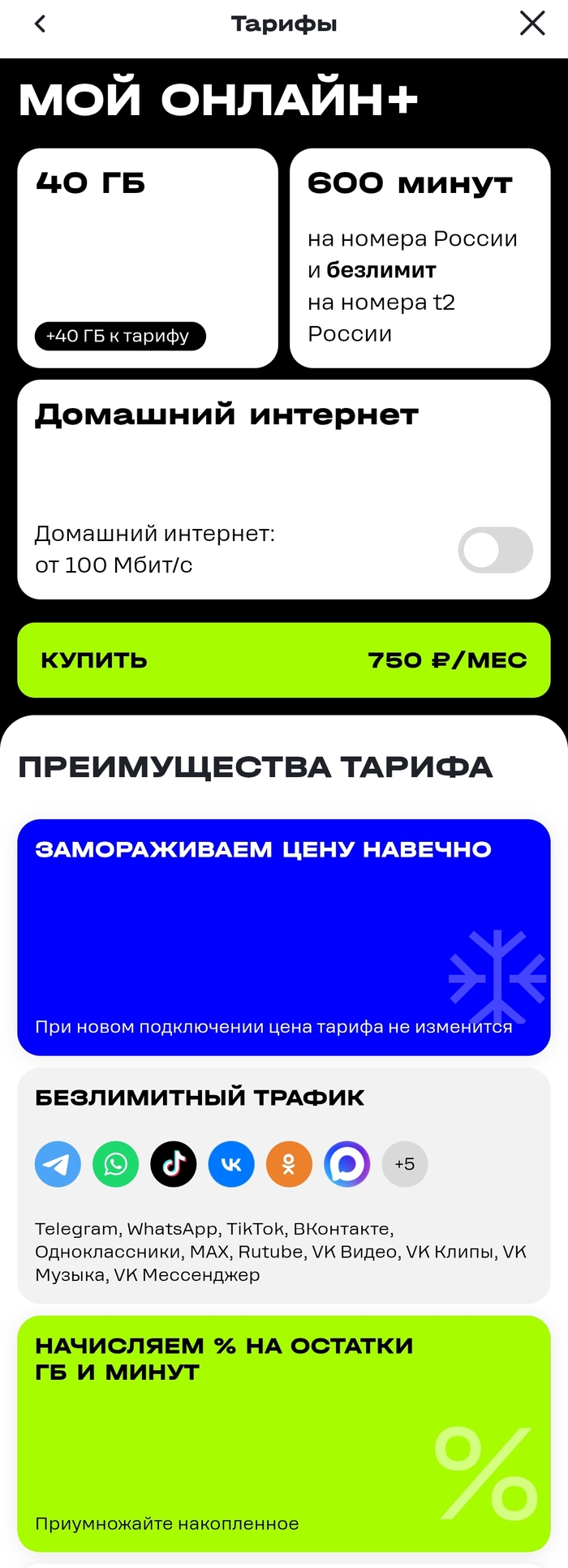Show the +5 more unlimited apps
Screen dimensions: 568x1568
point(404,1164)
